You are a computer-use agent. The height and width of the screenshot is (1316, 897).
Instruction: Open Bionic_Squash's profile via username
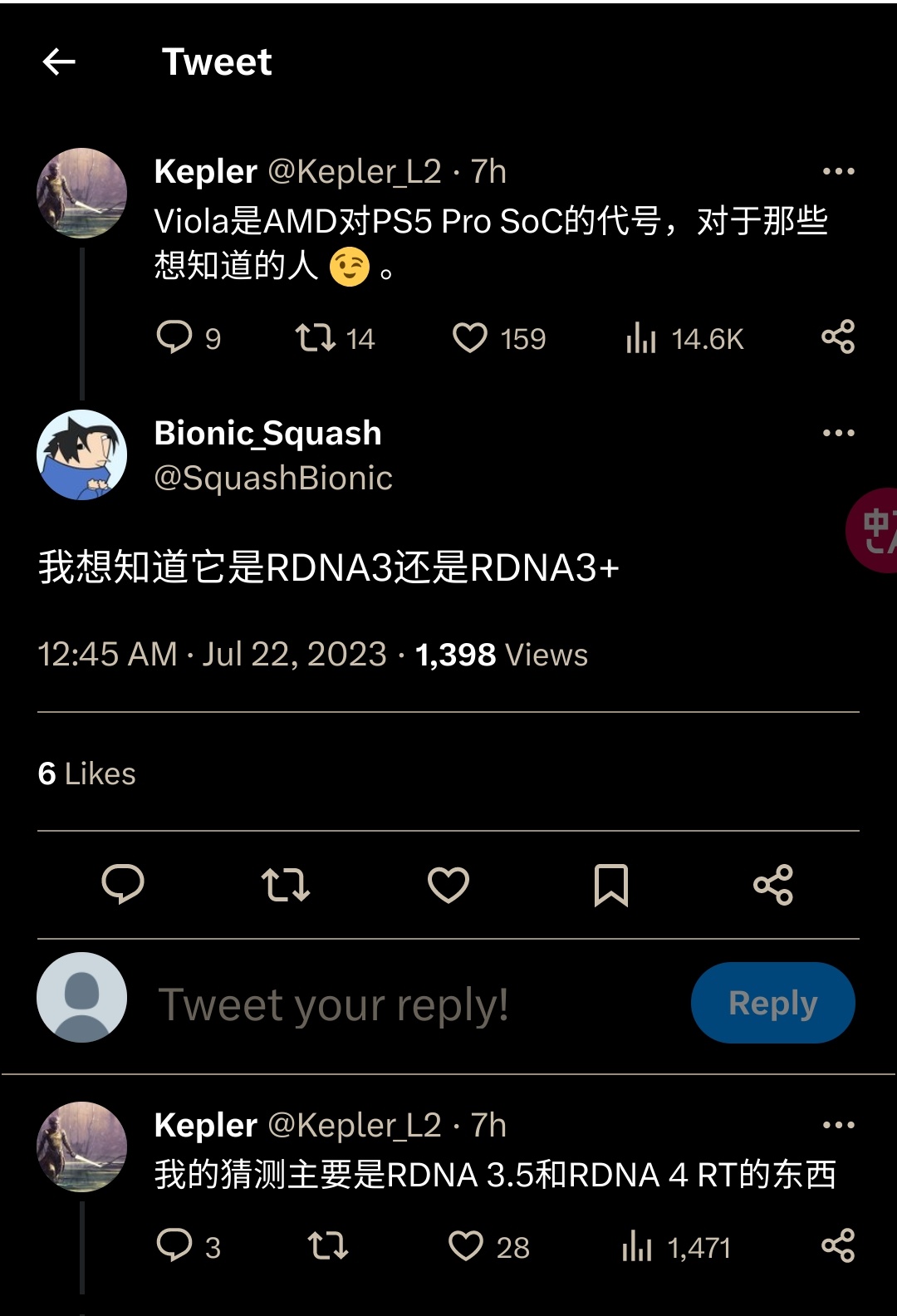click(274, 477)
